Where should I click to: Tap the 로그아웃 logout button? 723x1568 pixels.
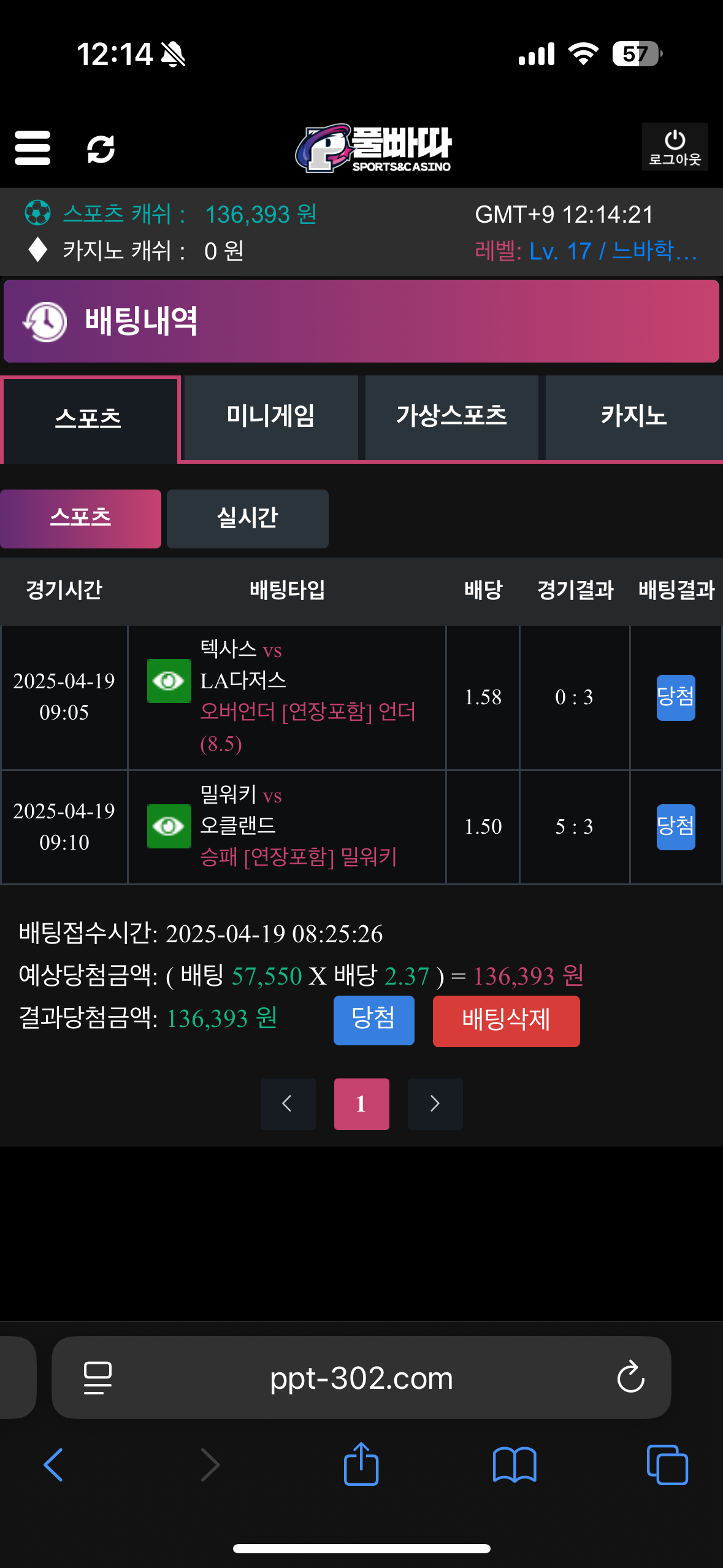click(675, 147)
